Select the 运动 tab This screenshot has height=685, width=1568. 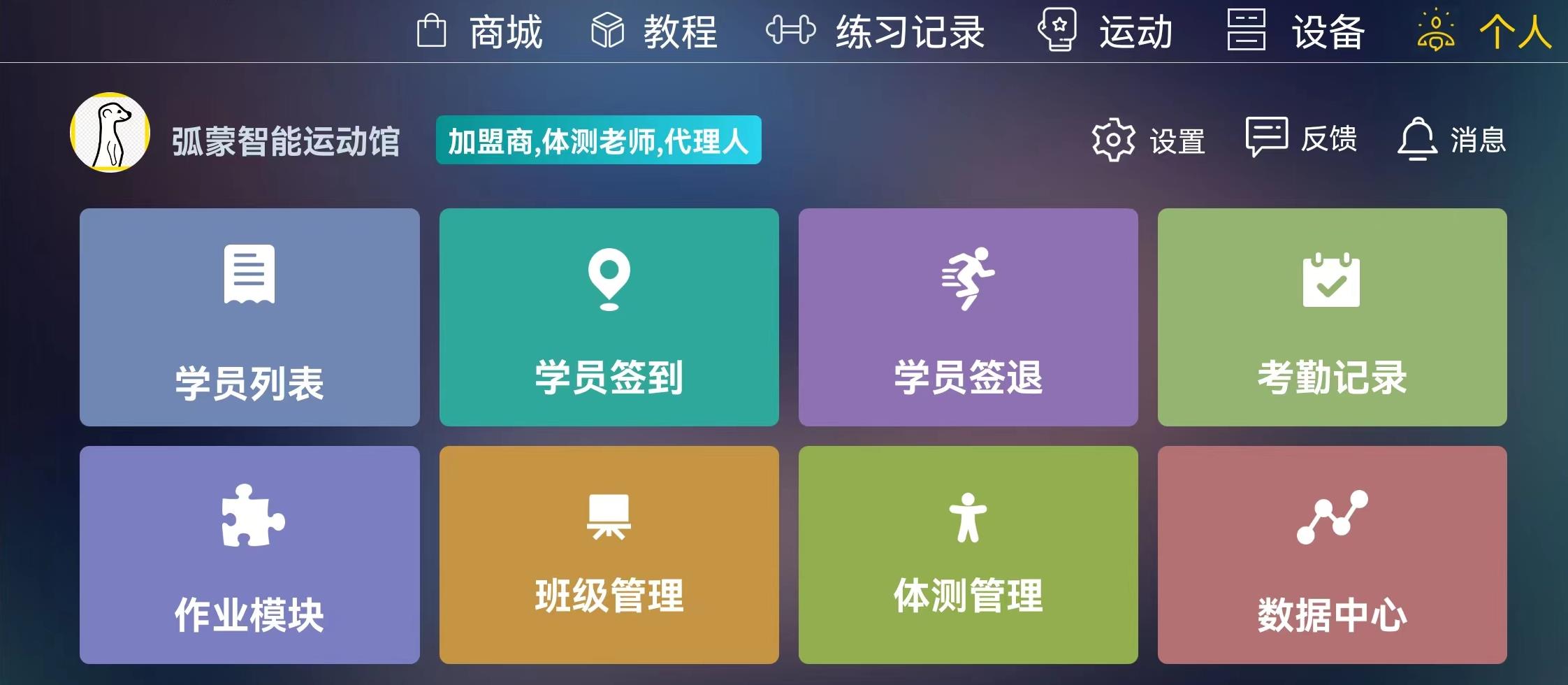1106,31
